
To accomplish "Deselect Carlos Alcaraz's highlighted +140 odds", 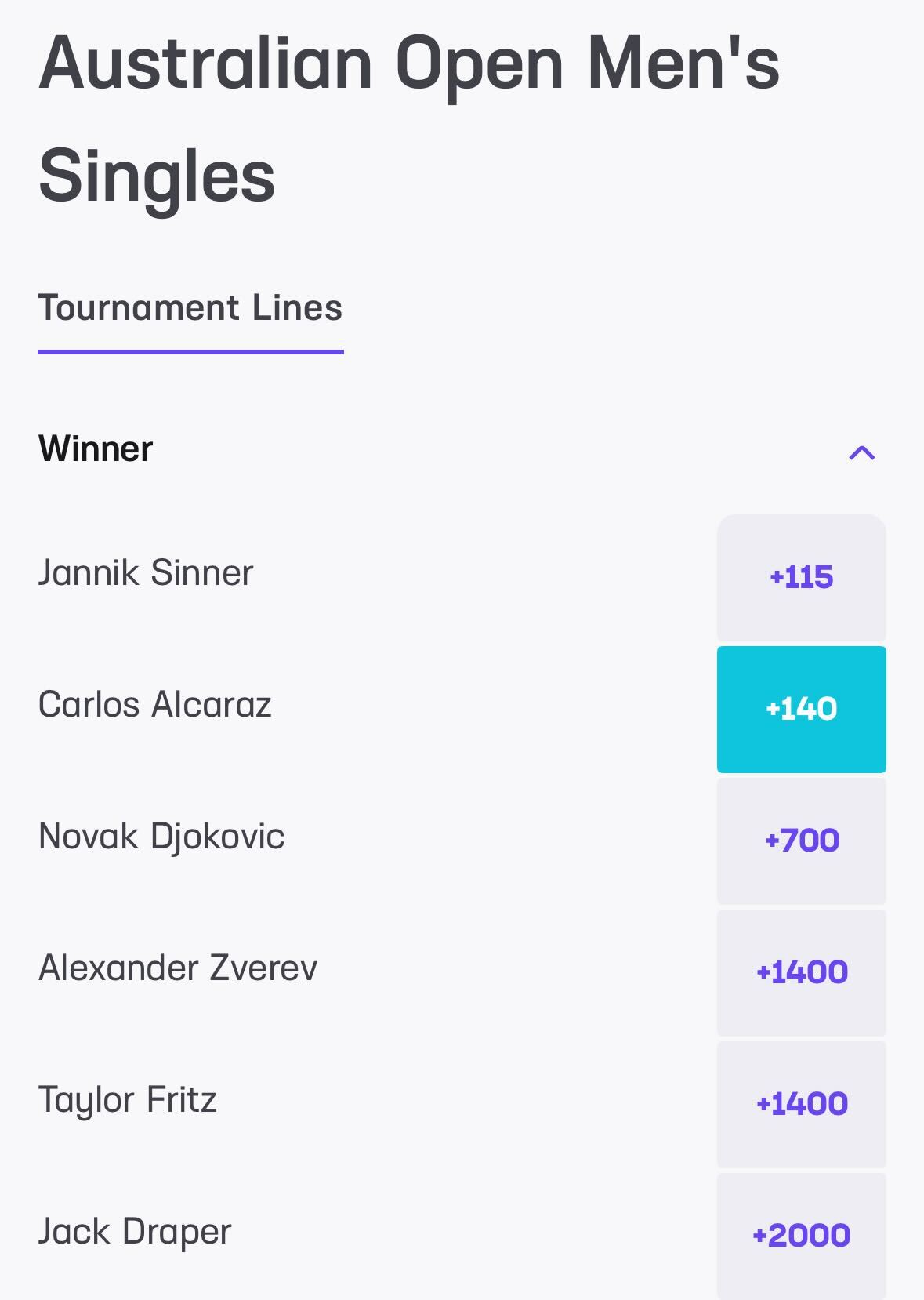I will point(800,708).
